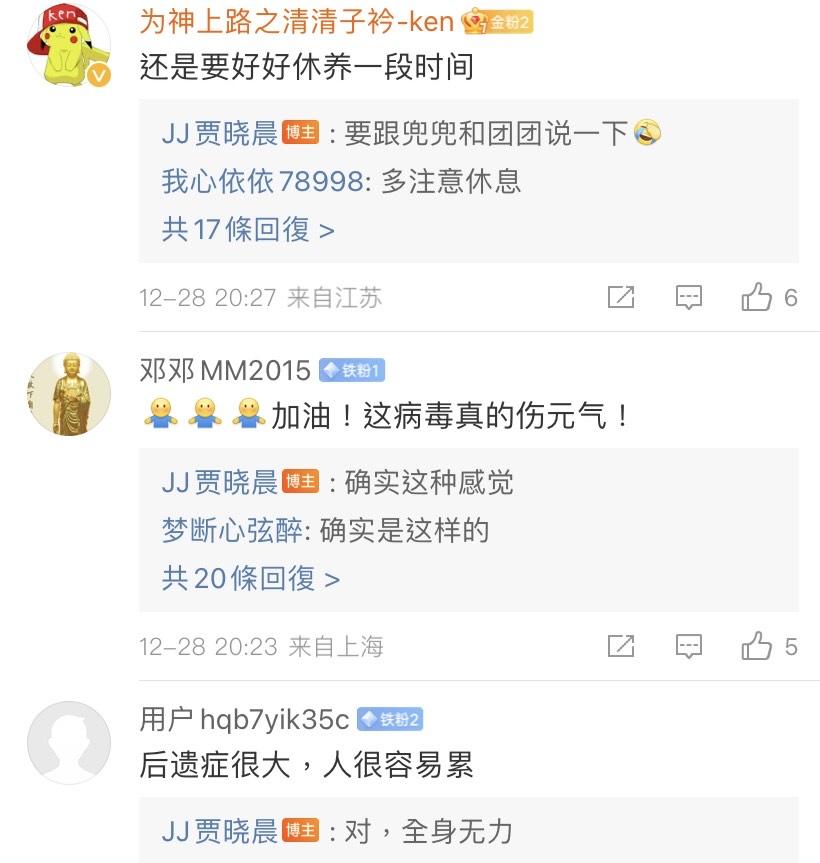Repost the comment from 12-28 20:23

point(621,646)
